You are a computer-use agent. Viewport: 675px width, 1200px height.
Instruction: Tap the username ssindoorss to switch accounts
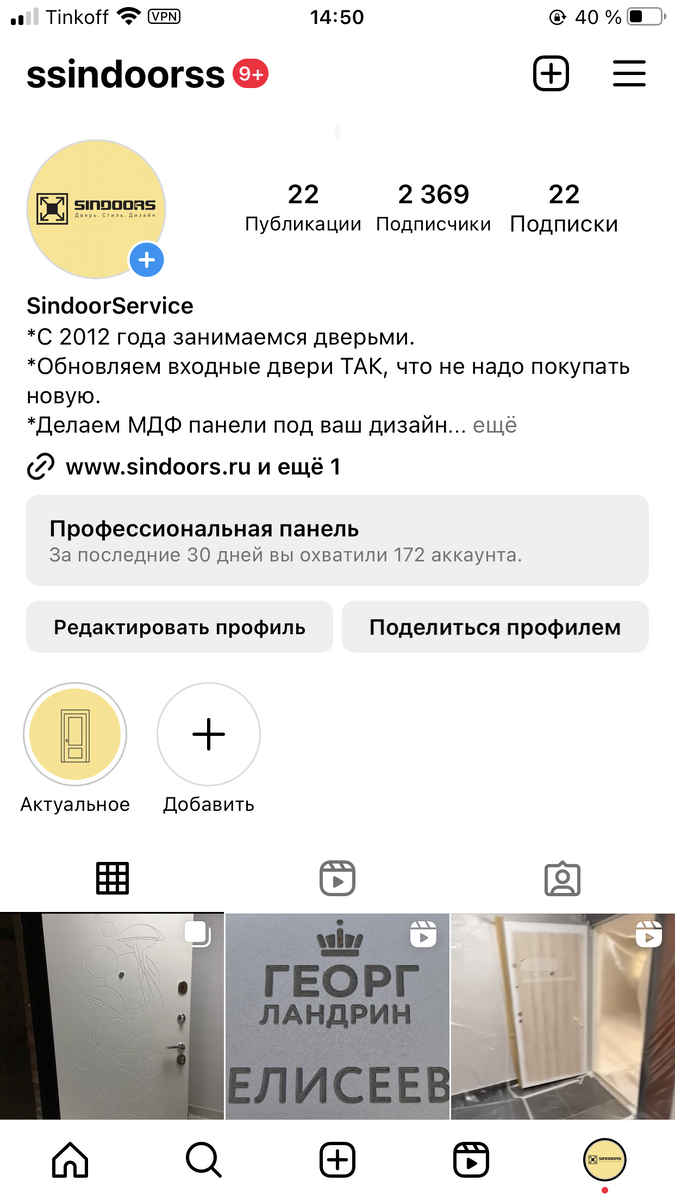click(125, 75)
